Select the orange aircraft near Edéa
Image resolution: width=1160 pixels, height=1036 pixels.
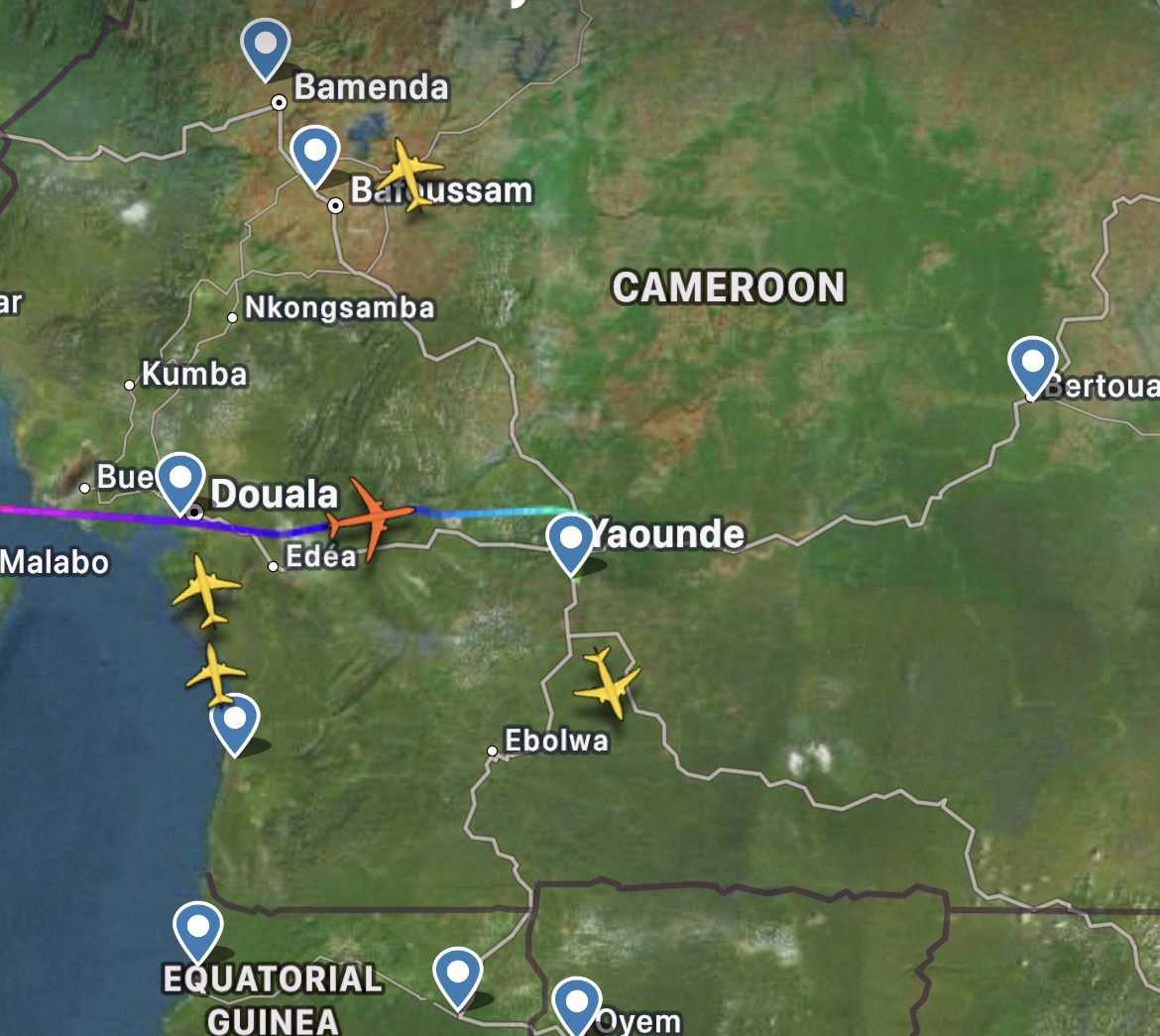click(371, 517)
